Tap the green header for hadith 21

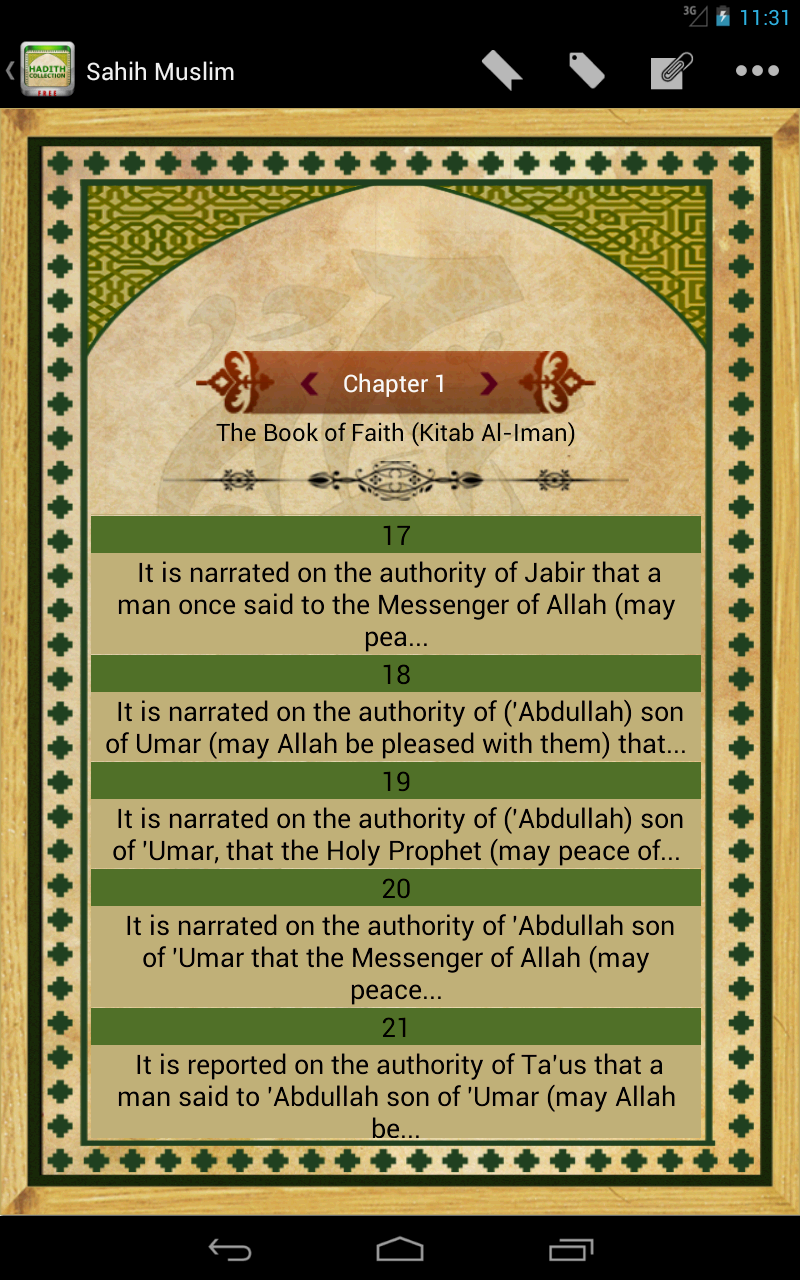394,1027
